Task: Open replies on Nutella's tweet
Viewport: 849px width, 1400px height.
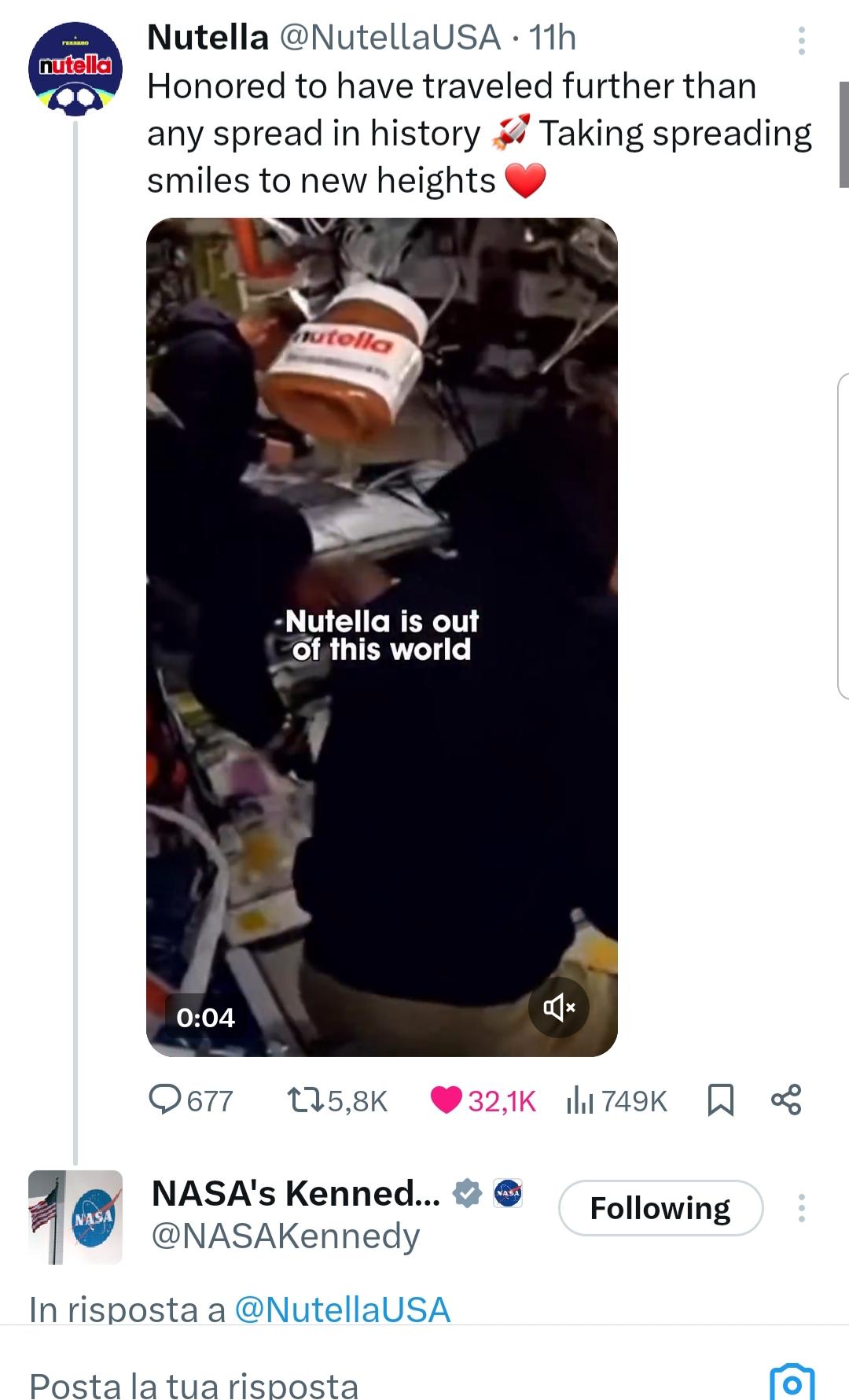Action: coord(191,1100)
